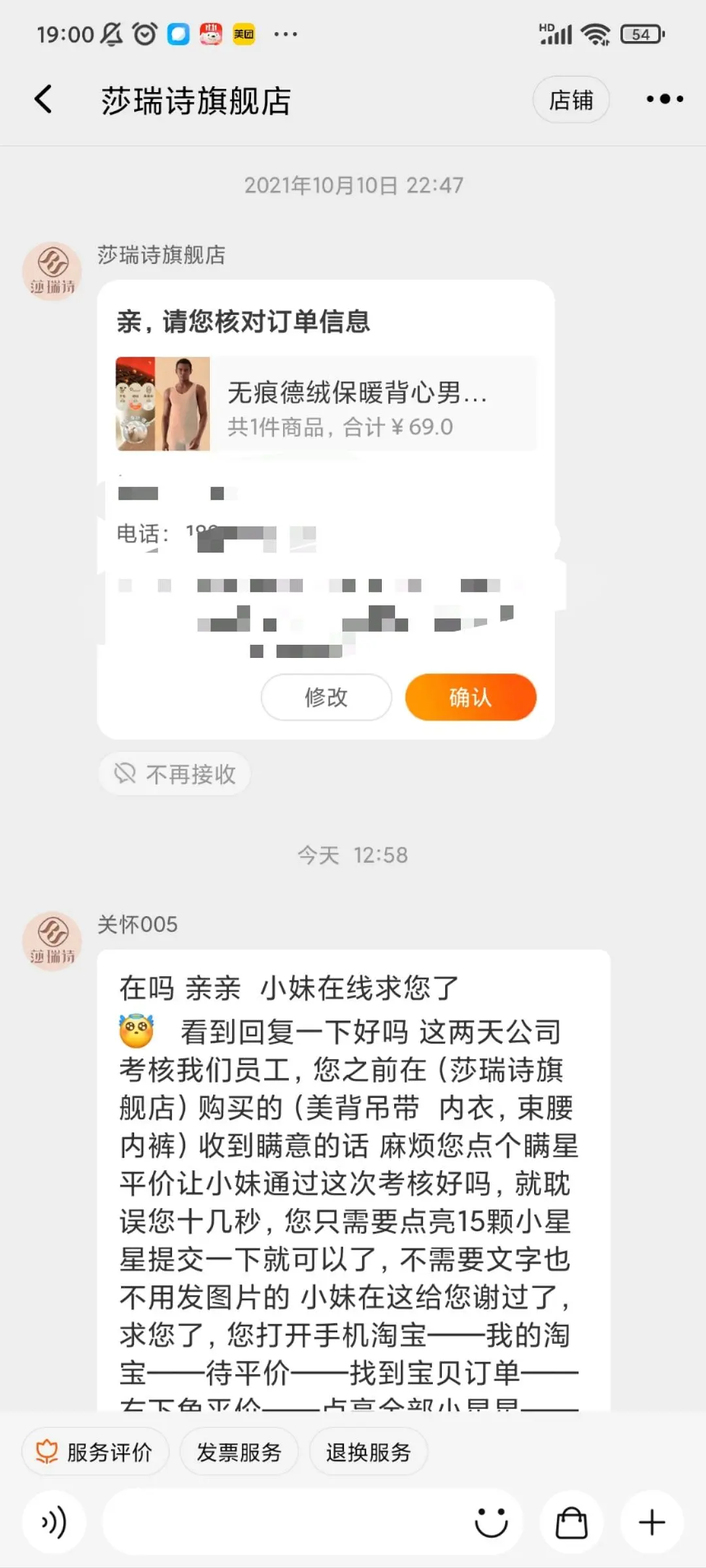Open the three-dot more options menu
This screenshot has height=1568, width=706.
click(664, 99)
